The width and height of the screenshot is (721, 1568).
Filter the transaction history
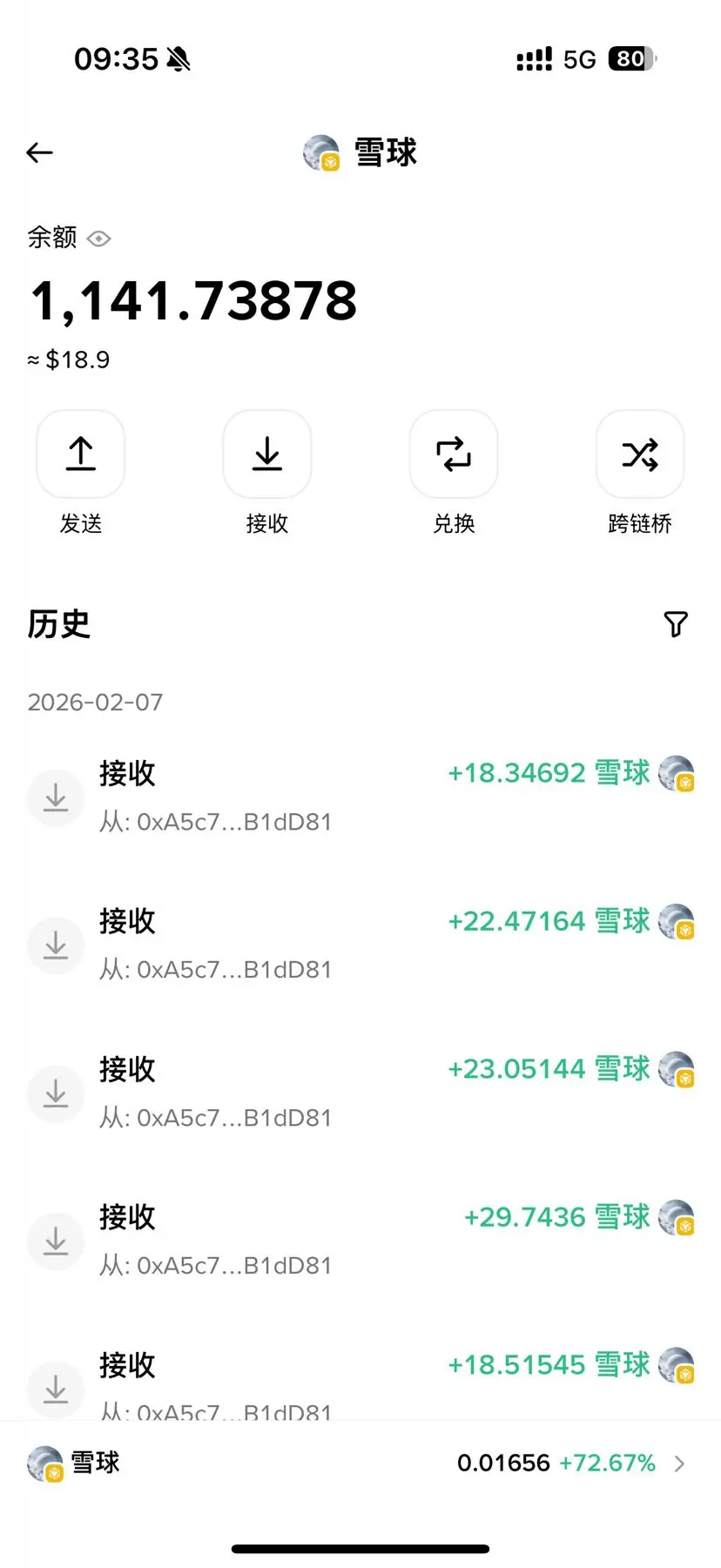coord(676,624)
